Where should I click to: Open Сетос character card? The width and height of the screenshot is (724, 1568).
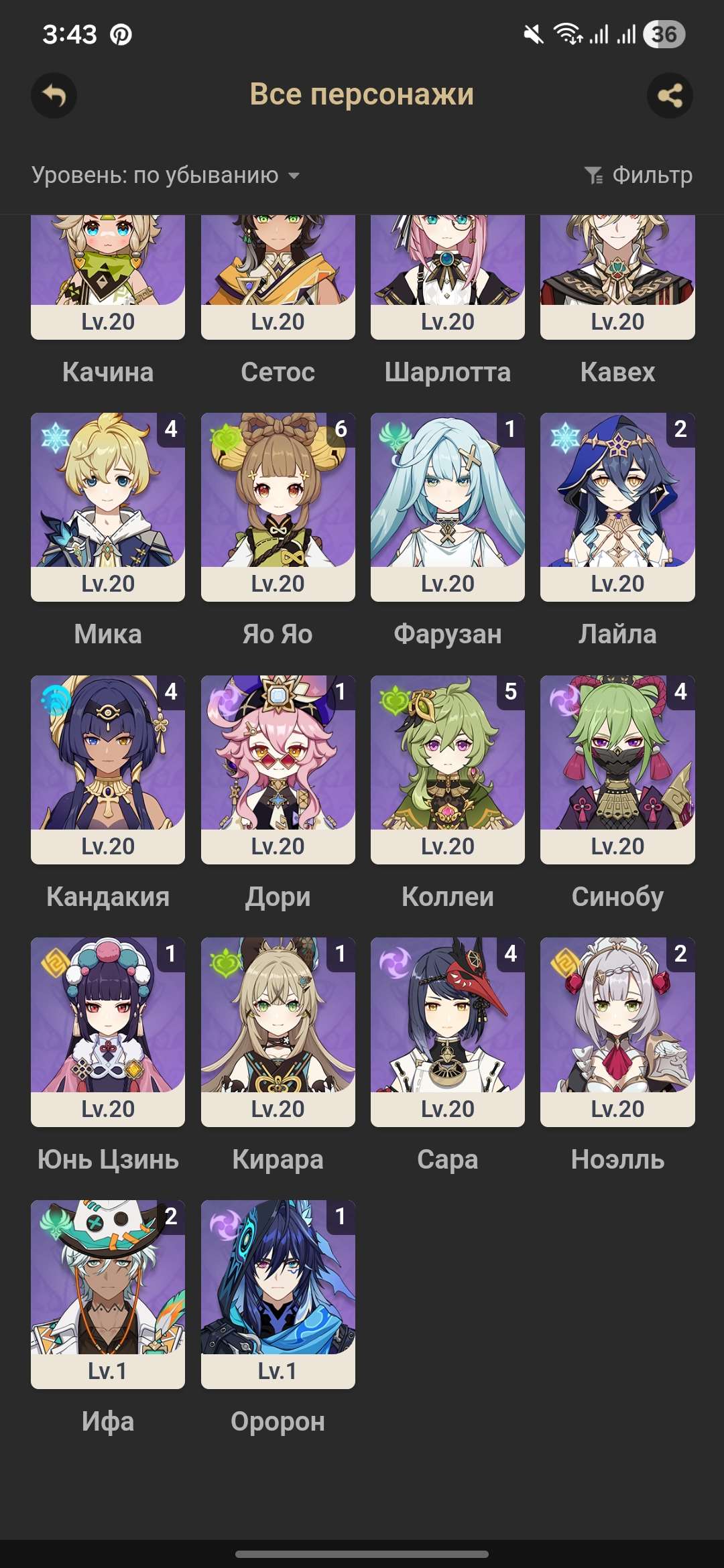tap(278, 278)
